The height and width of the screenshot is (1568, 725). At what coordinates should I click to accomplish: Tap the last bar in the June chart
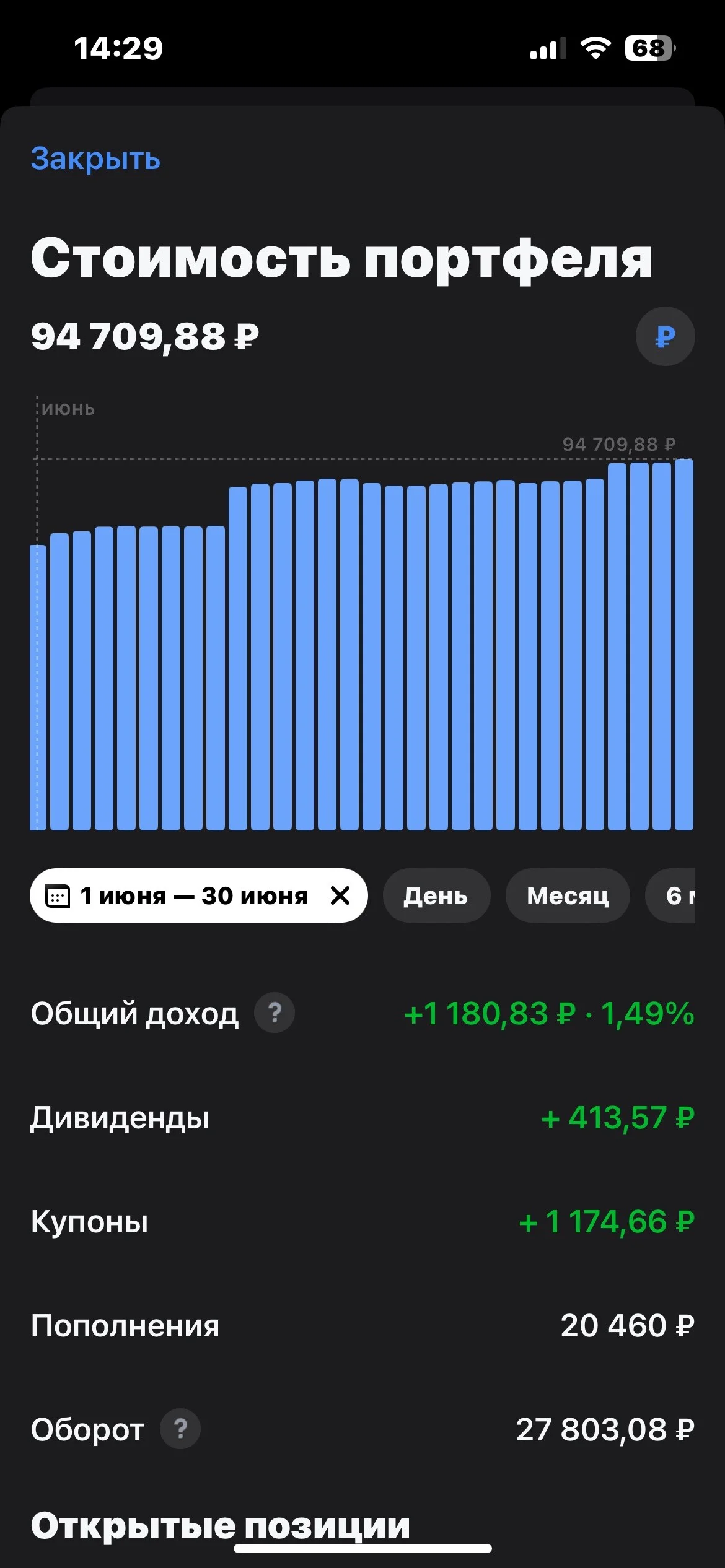point(683,644)
